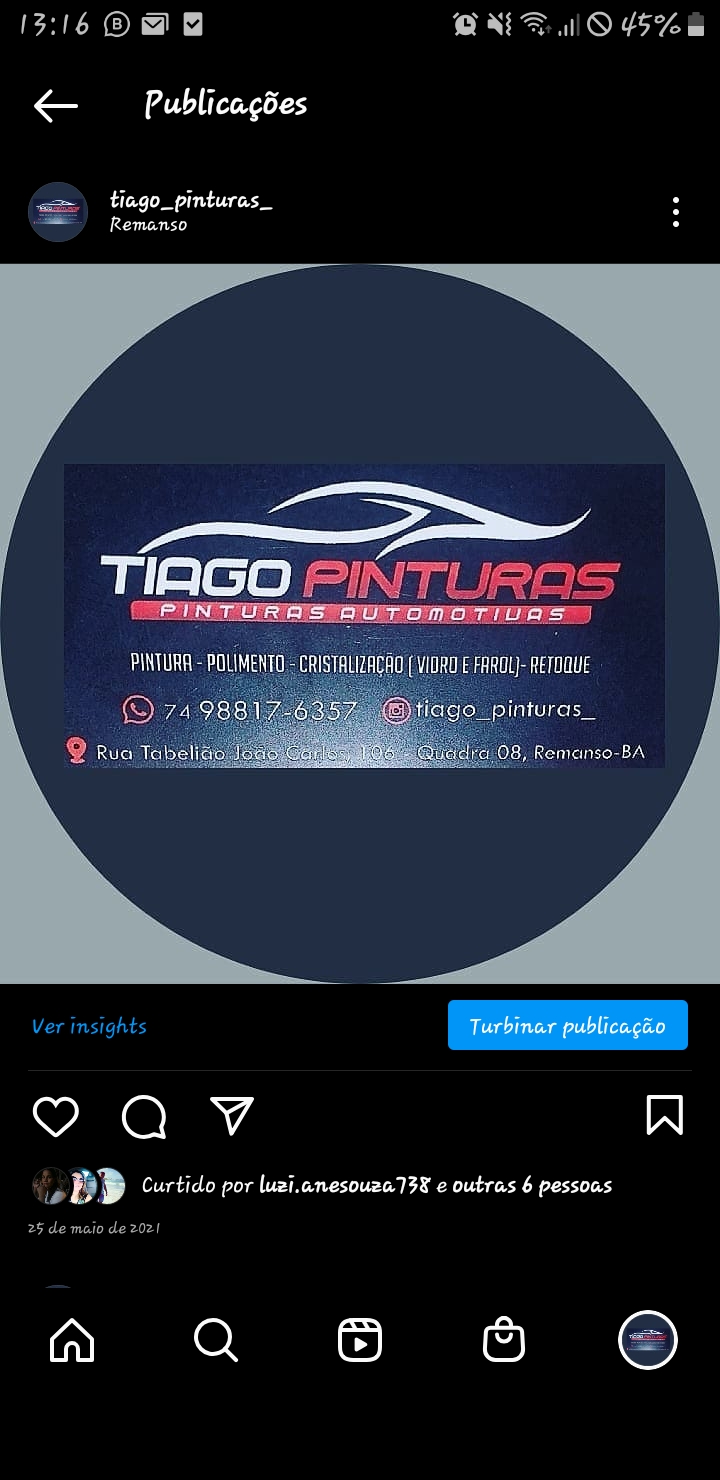Screen dimensions: 720x1480
Task: Open comments on this post
Action: point(144,1116)
